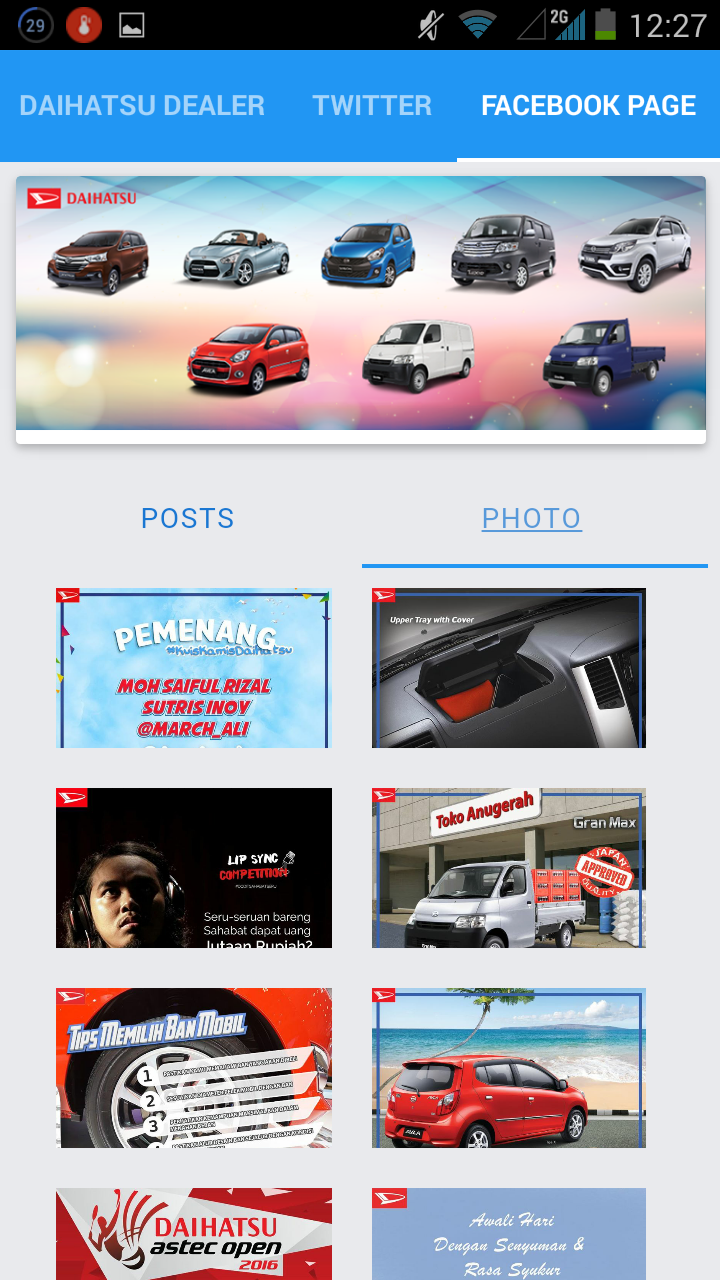720x1280 pixels.
Task: Open the Daihatsu Astec Open 2016 post
Action: click(193, 1234)
